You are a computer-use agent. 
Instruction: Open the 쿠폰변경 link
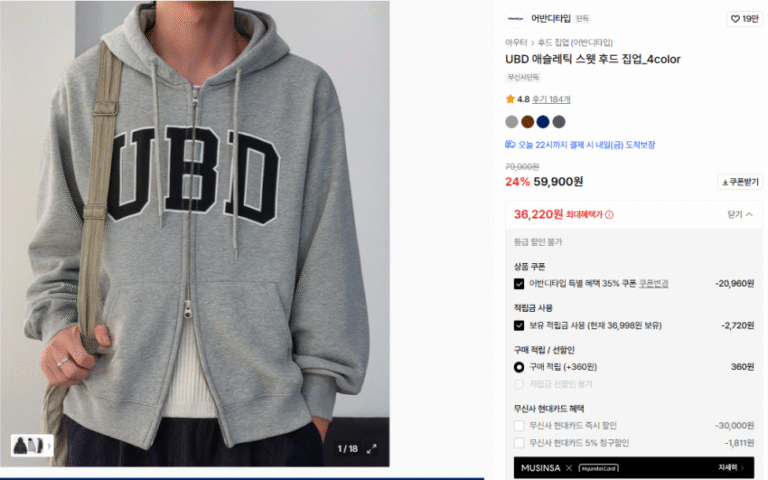[653, 283]
